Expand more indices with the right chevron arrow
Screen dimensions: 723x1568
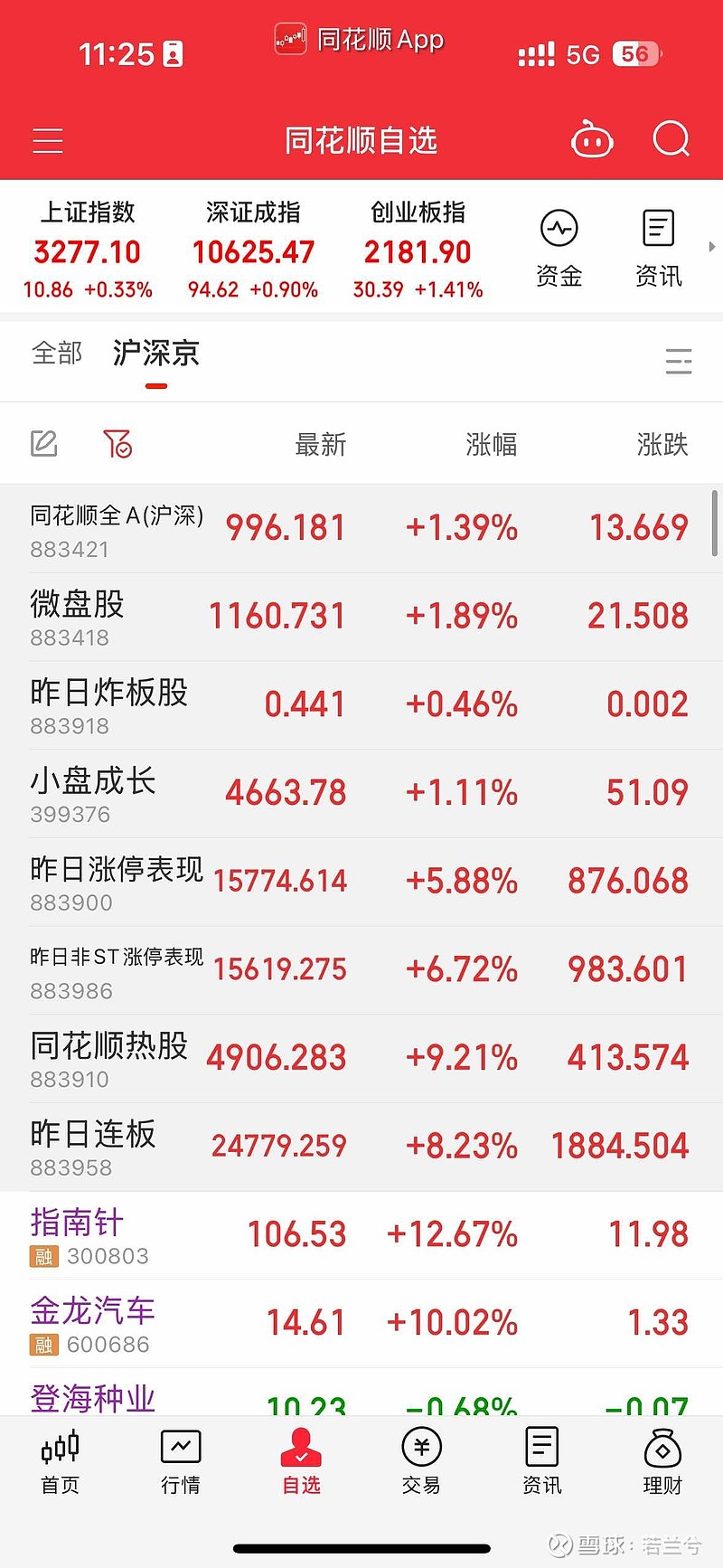click(x=712, y=245)
